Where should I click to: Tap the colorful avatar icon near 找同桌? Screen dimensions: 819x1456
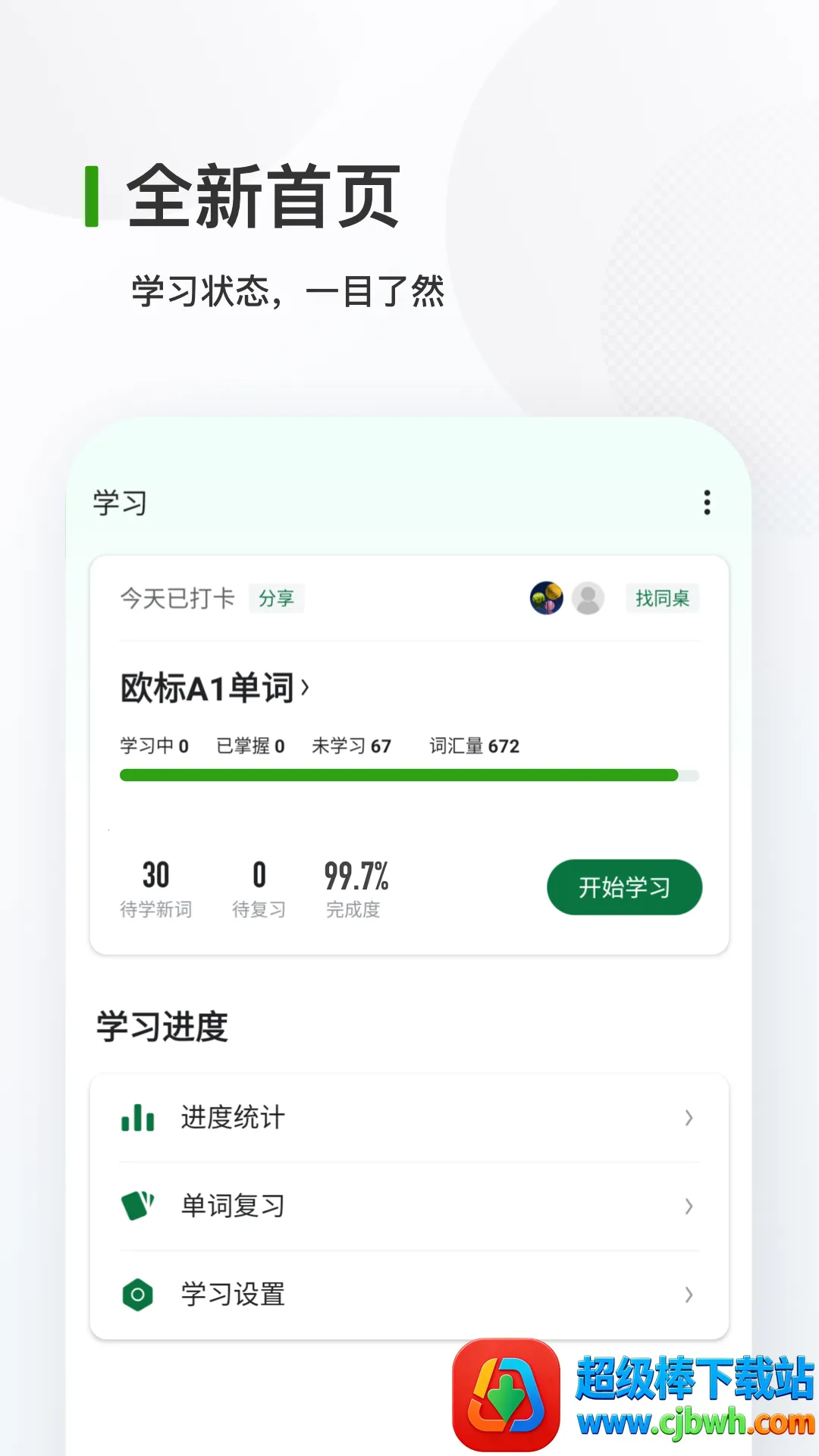click(x=545, y=598)
